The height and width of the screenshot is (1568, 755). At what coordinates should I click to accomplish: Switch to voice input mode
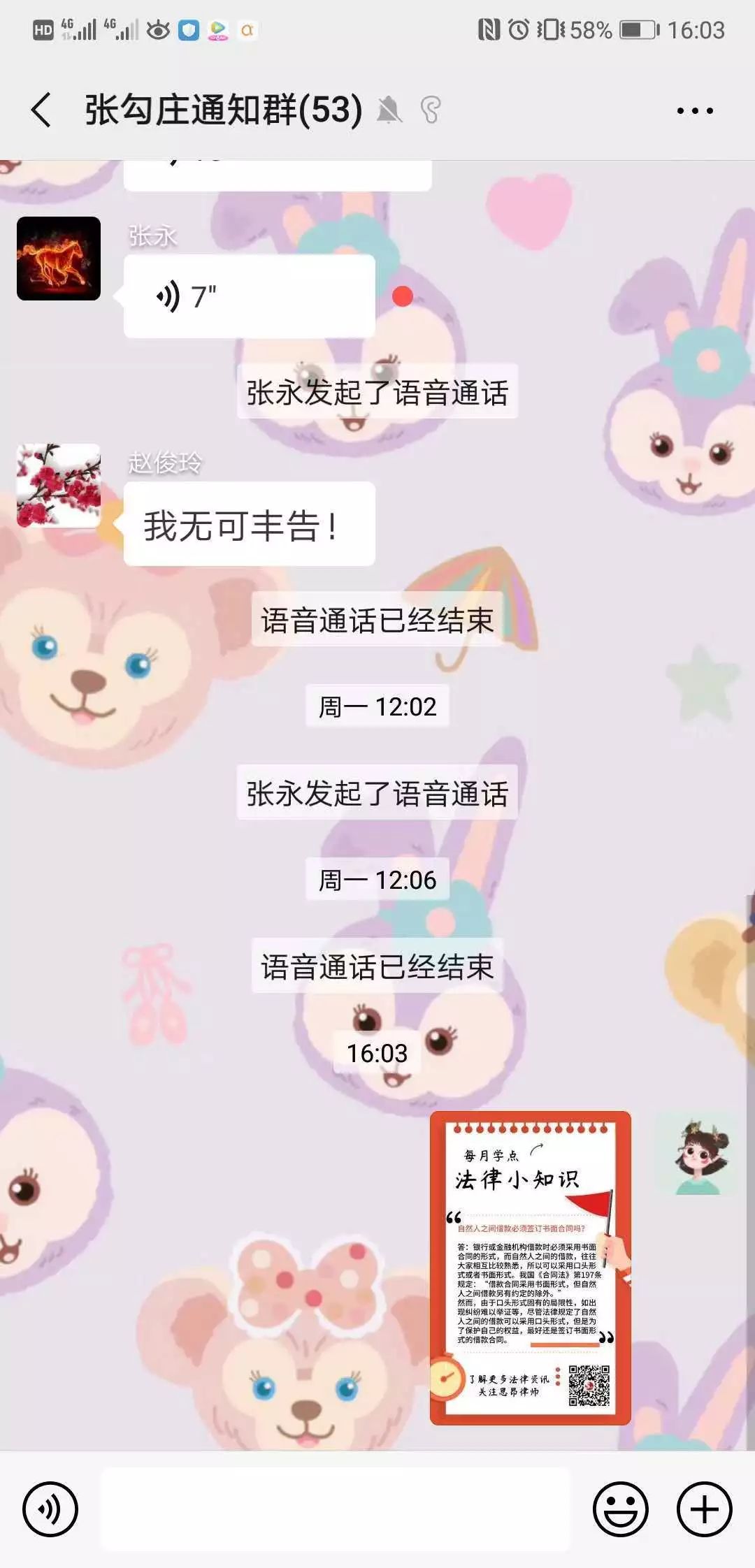point(50,1509)
